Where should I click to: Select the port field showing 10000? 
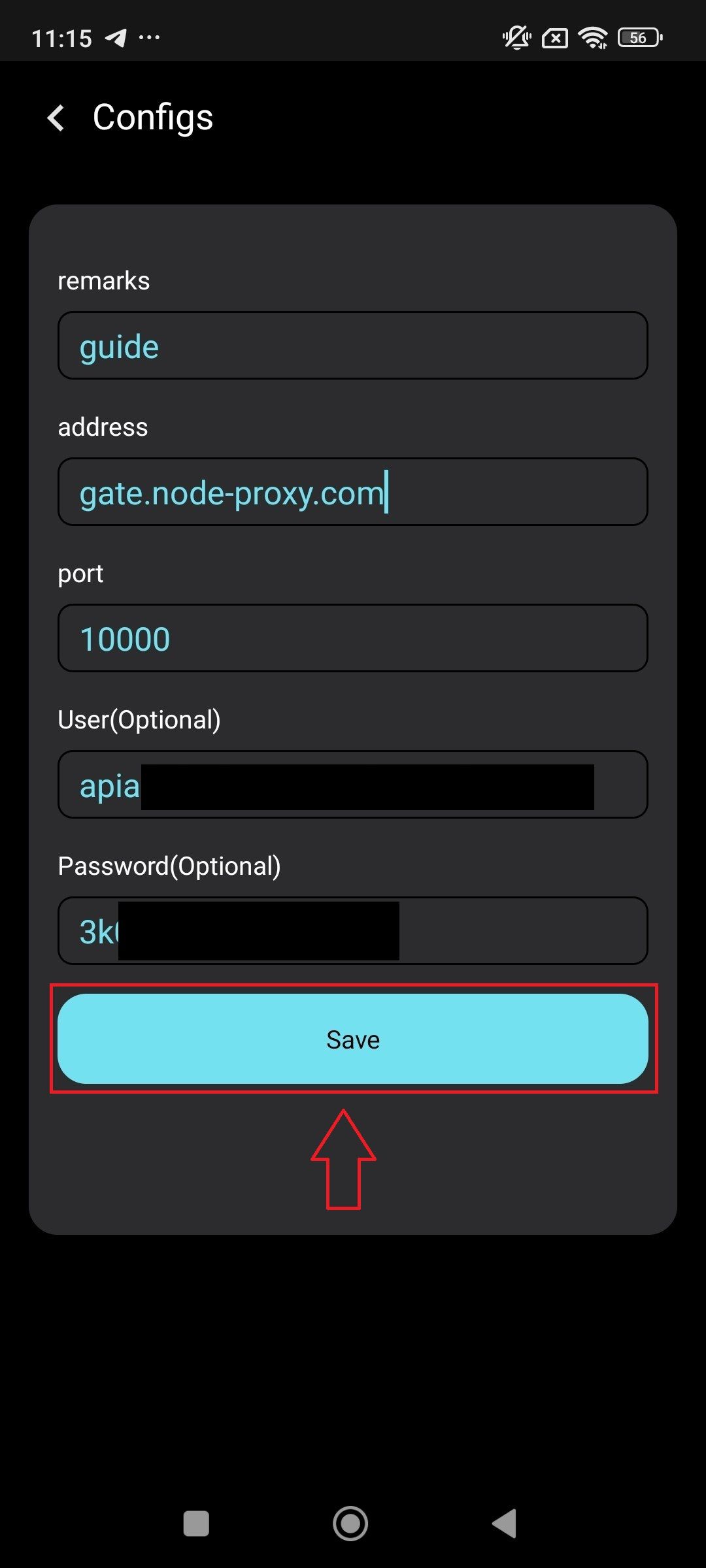353,638
